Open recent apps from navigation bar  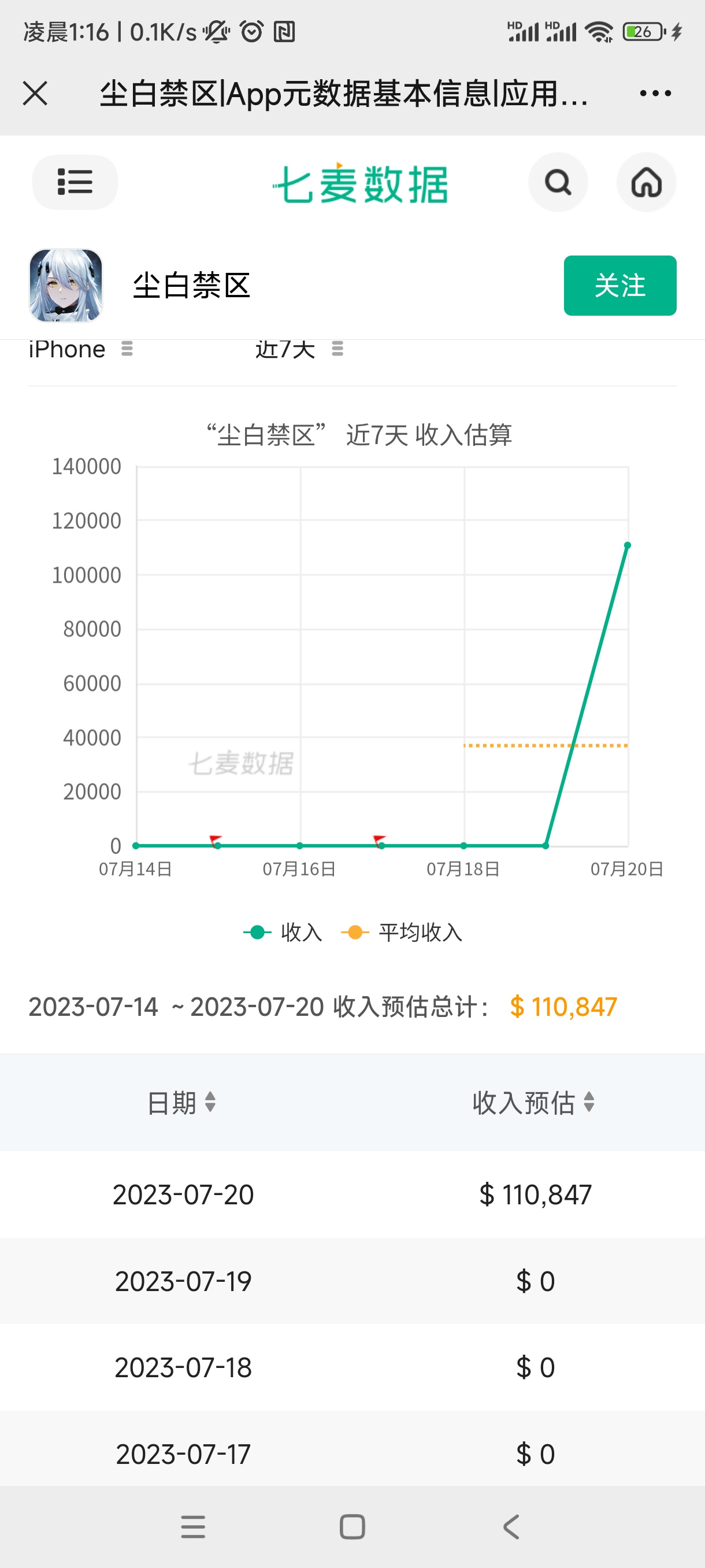pos(193,1526)
